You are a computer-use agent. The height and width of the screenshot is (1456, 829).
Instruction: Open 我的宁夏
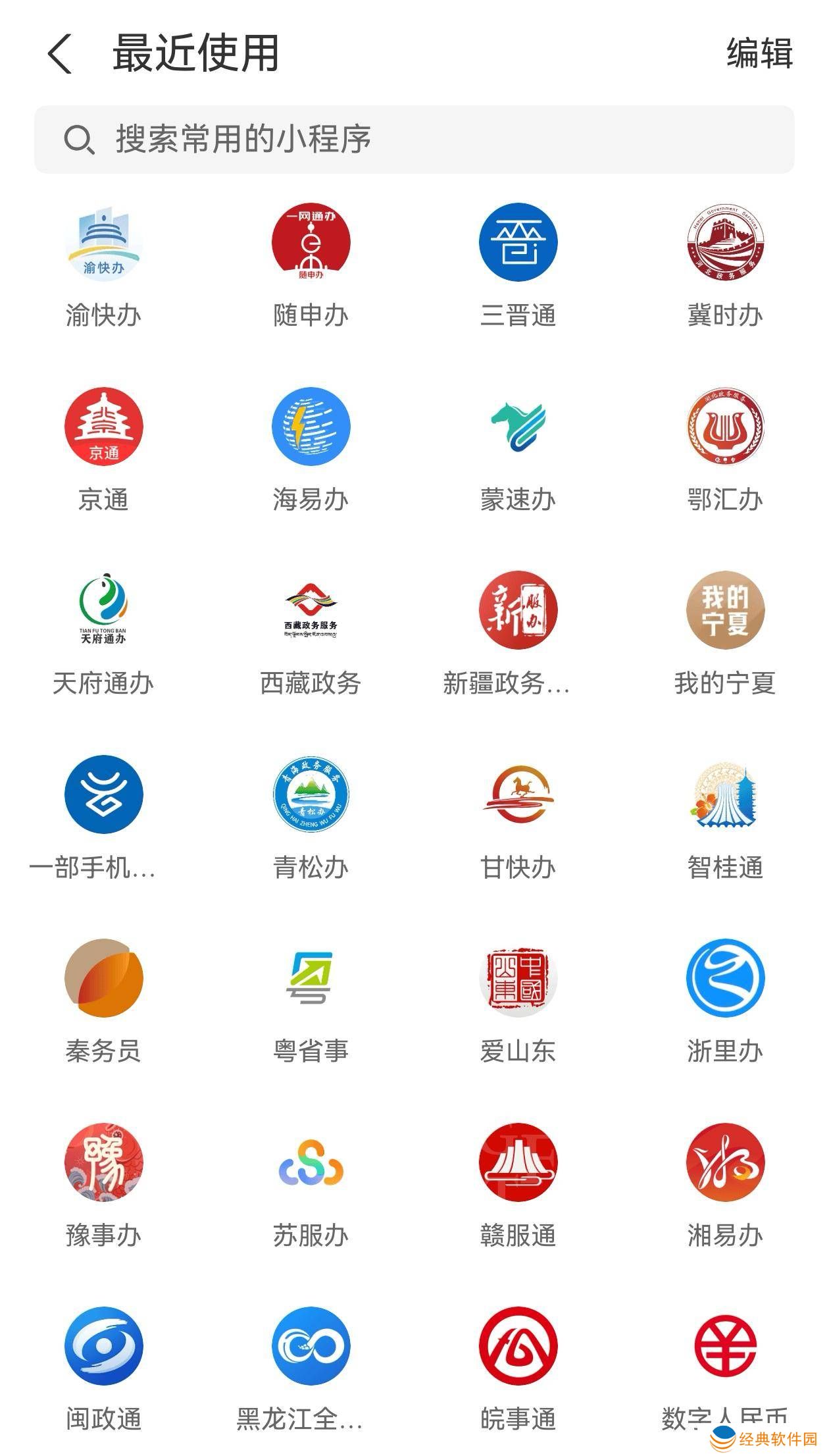point(725,610)
